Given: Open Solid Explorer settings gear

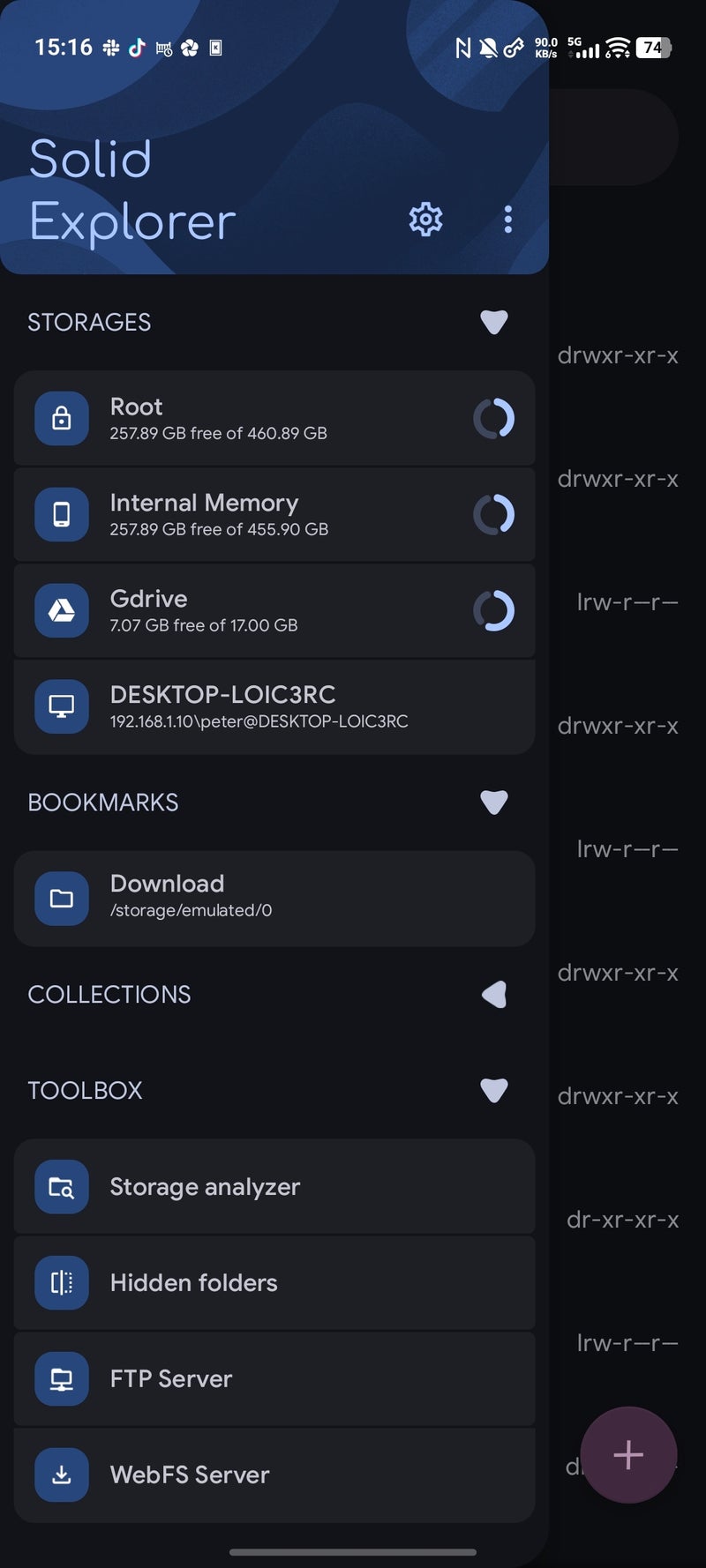Looking at the screenshot, I should (424, 220).
